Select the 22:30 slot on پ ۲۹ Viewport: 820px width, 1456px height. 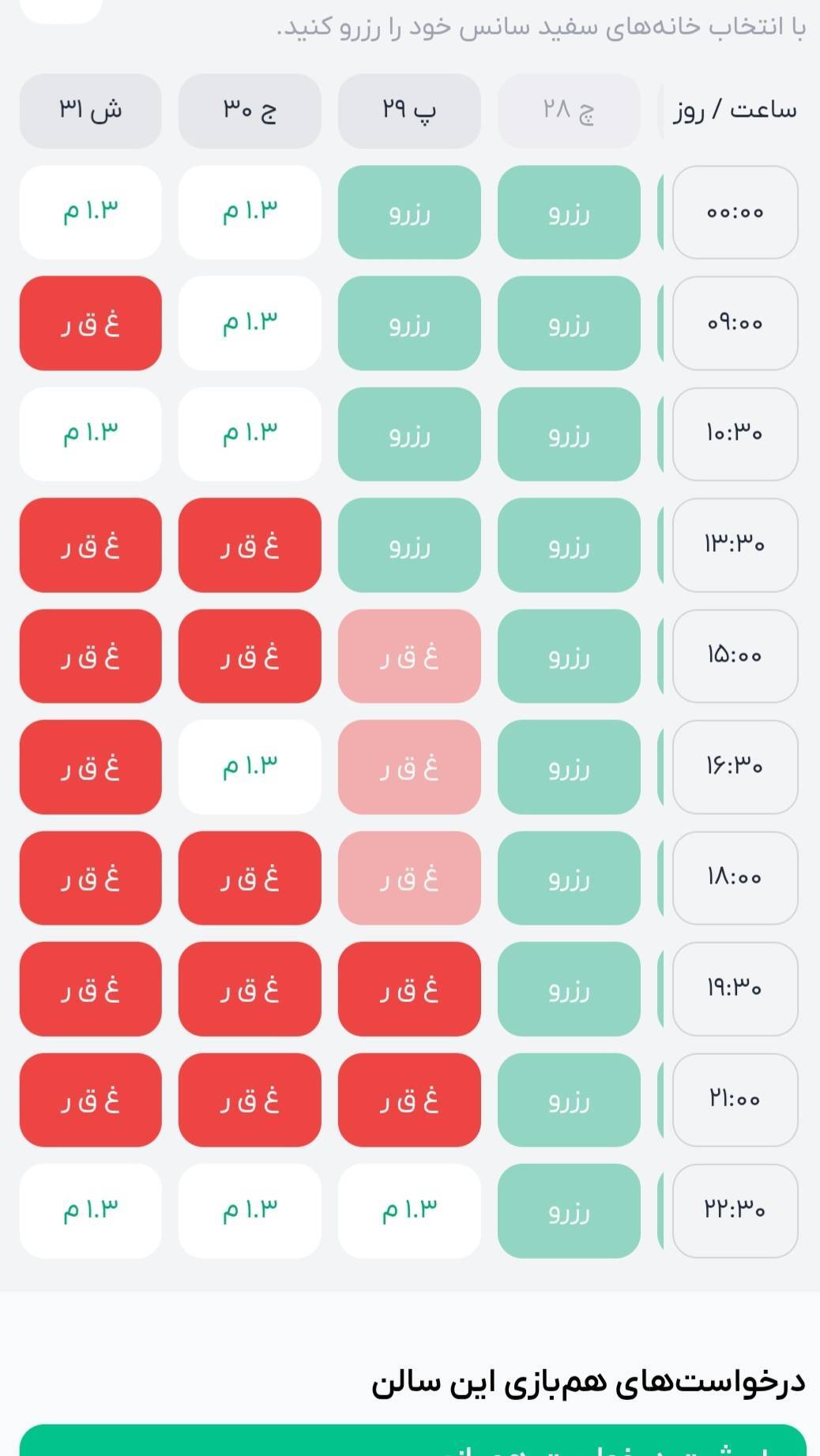pyautogui.click(x=409, y=1210)
